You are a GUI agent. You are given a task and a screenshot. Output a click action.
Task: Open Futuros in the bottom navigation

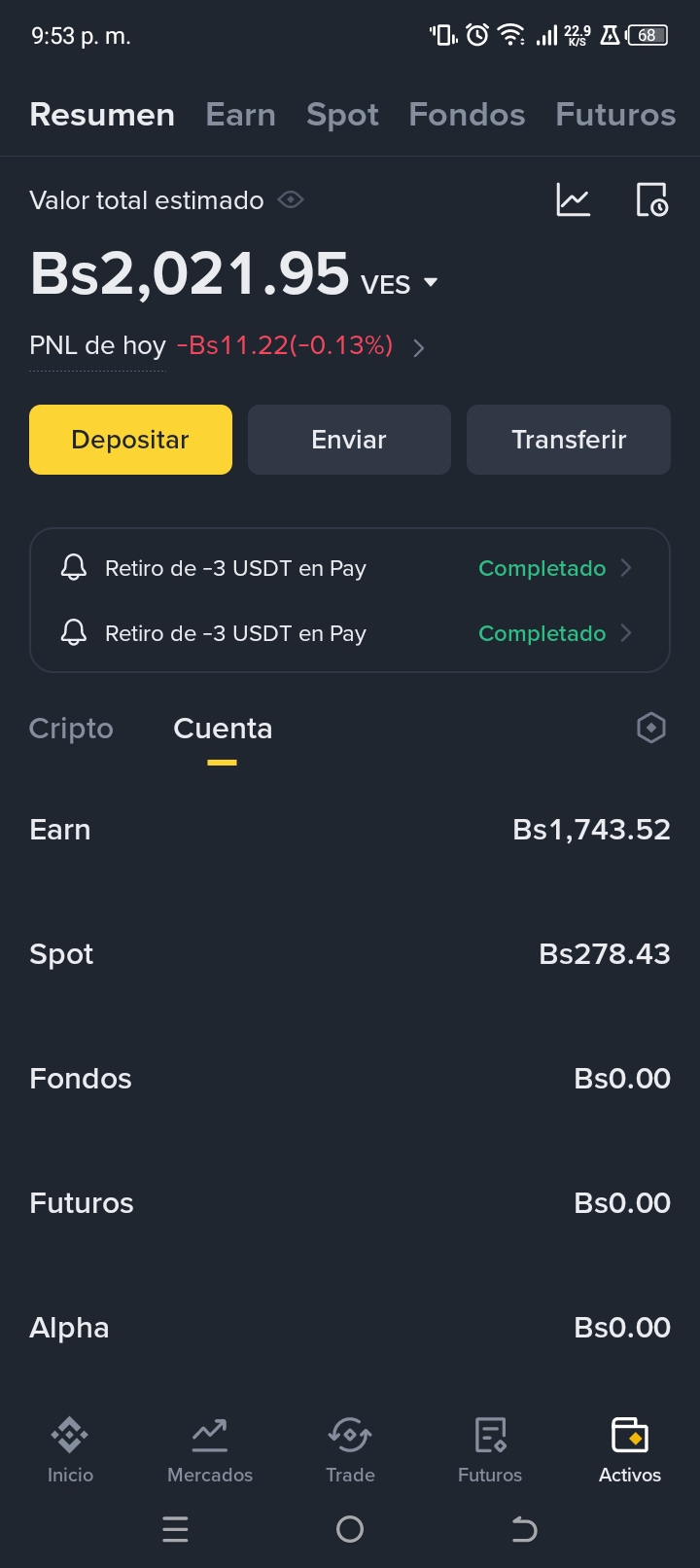[x=490, y=1448]
